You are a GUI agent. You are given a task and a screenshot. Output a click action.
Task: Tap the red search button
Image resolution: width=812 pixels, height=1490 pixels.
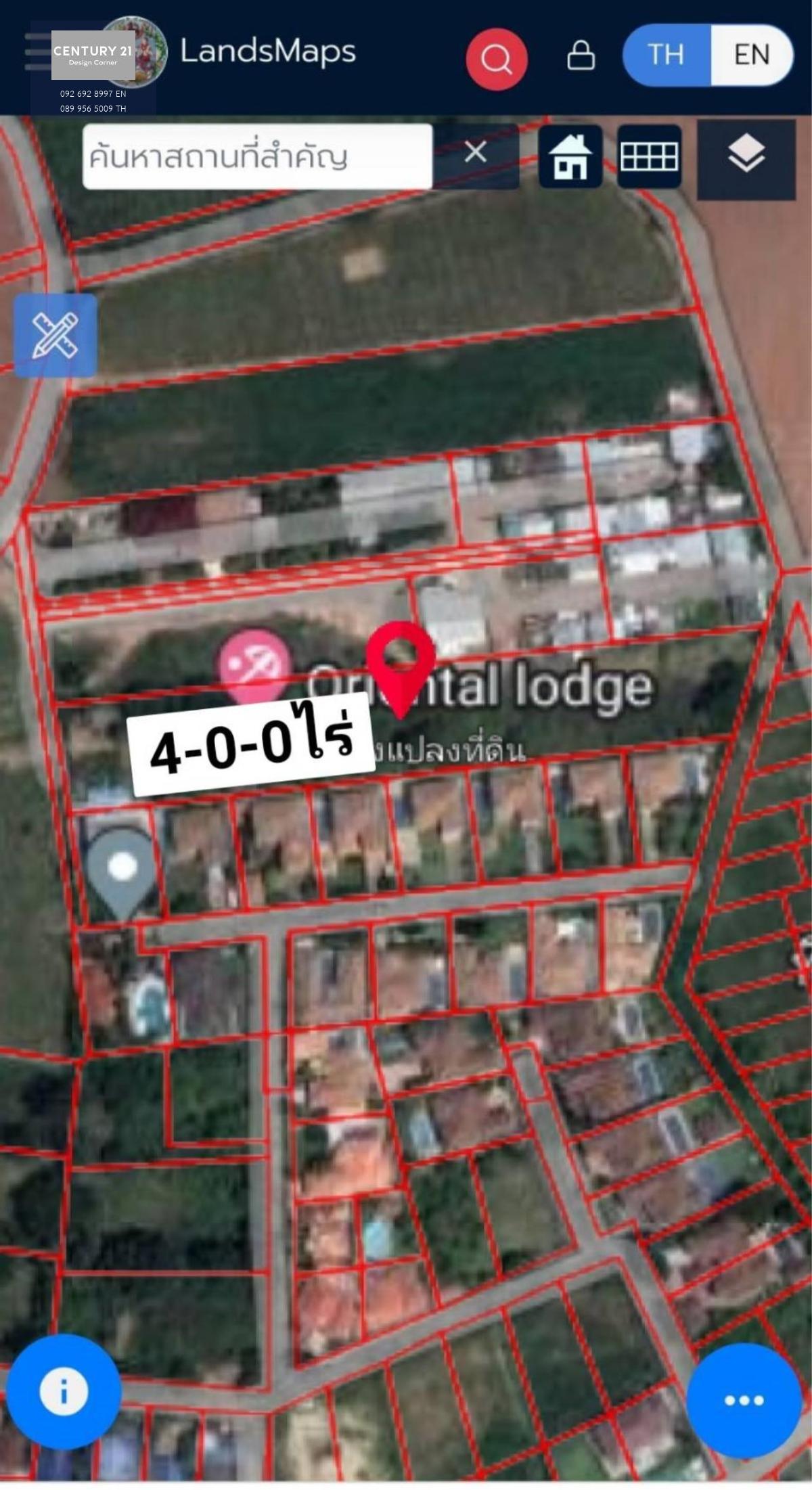click(497, 59)
